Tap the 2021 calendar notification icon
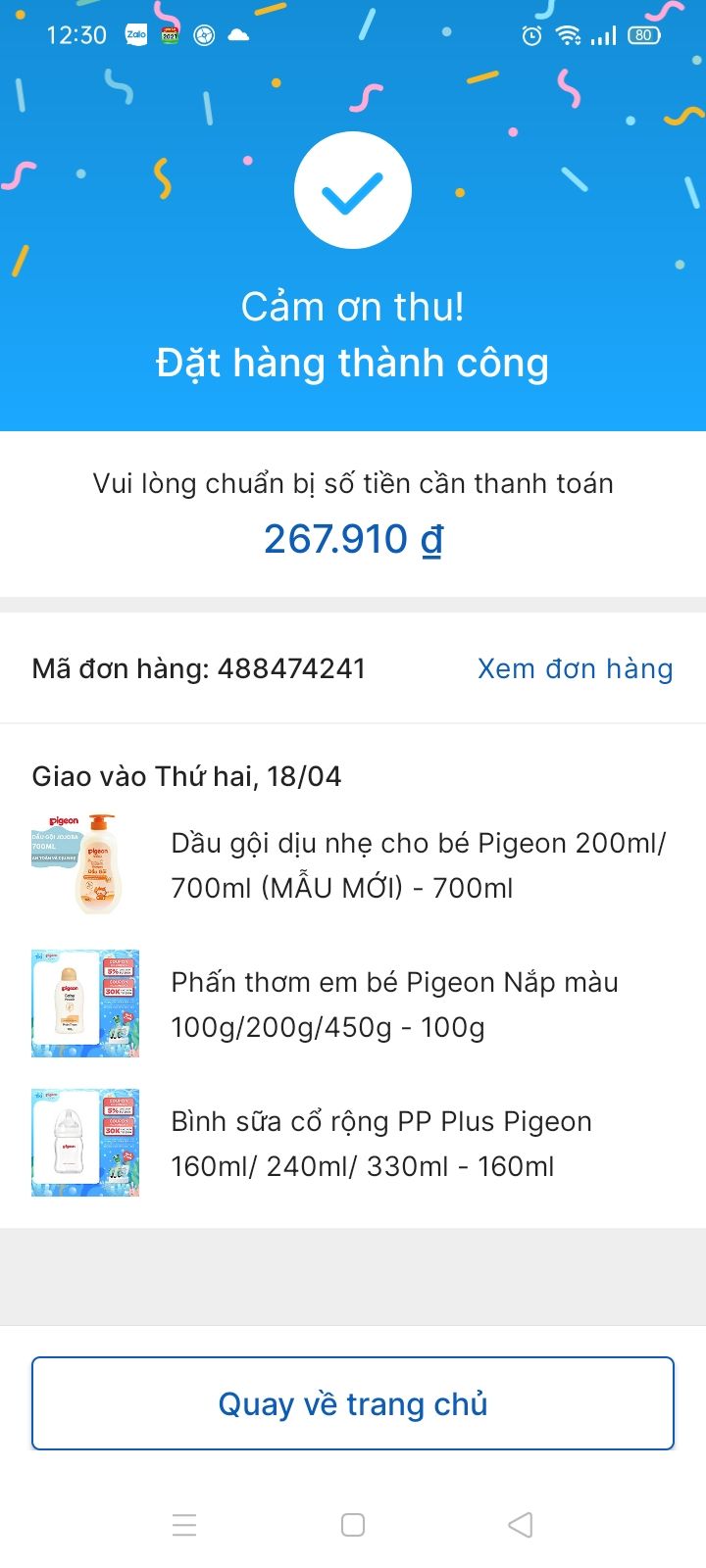Screen dimensions: 706x1568 pyautogui.click(x=169, y=35)
